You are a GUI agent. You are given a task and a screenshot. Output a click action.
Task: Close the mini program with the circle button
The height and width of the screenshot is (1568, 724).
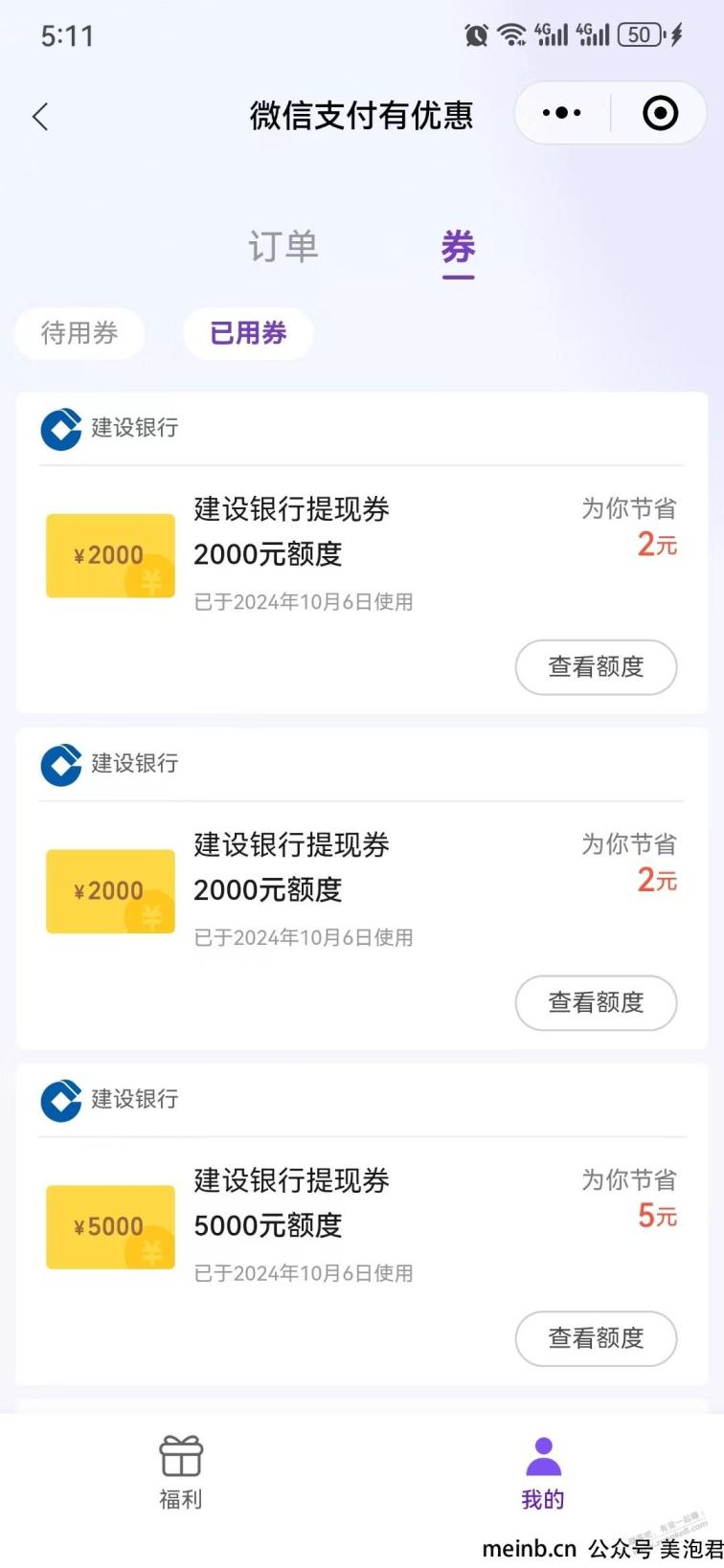click(660, 113)
